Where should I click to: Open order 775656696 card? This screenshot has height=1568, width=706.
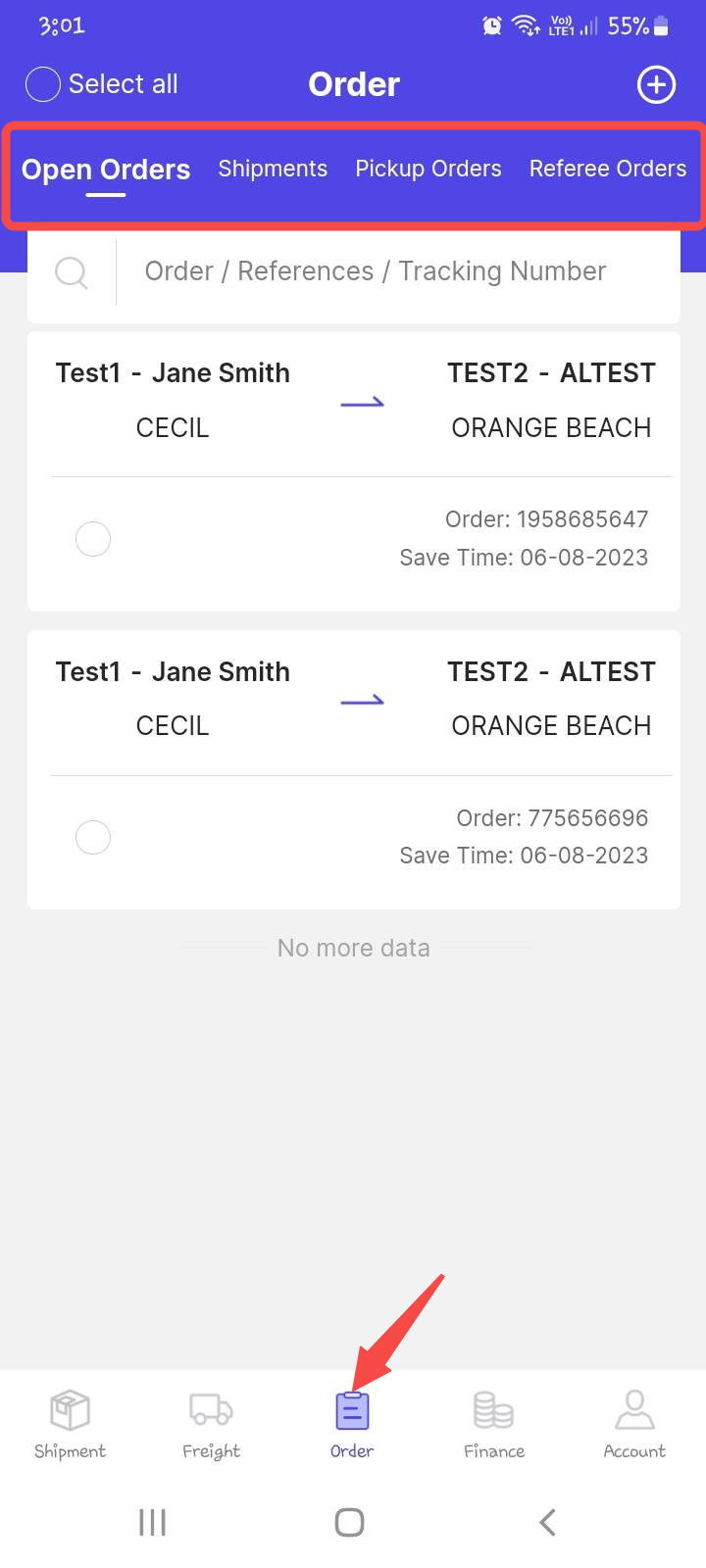354,769
